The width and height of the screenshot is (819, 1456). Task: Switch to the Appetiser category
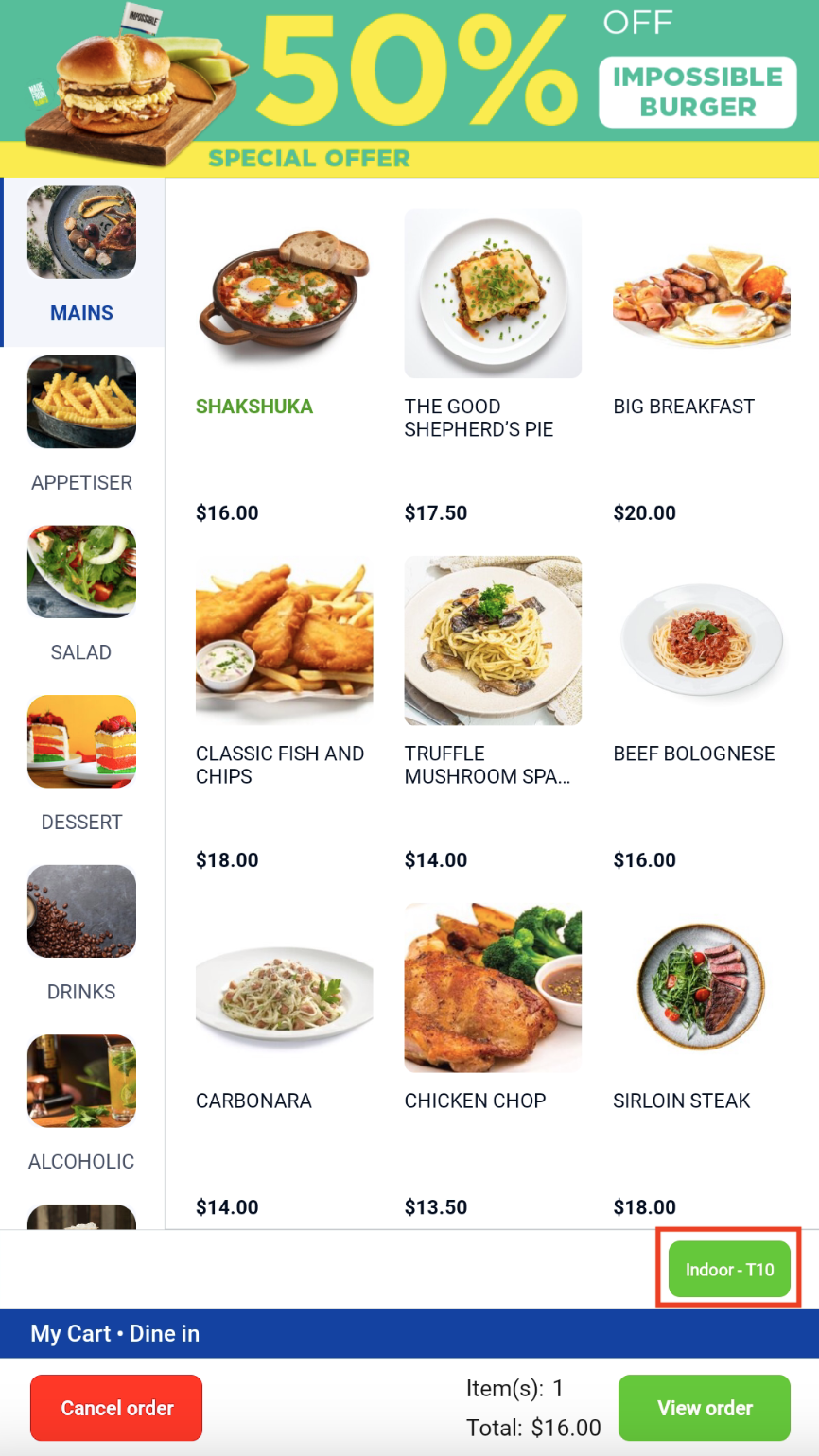pyautogui.click(x=81, y=423)
